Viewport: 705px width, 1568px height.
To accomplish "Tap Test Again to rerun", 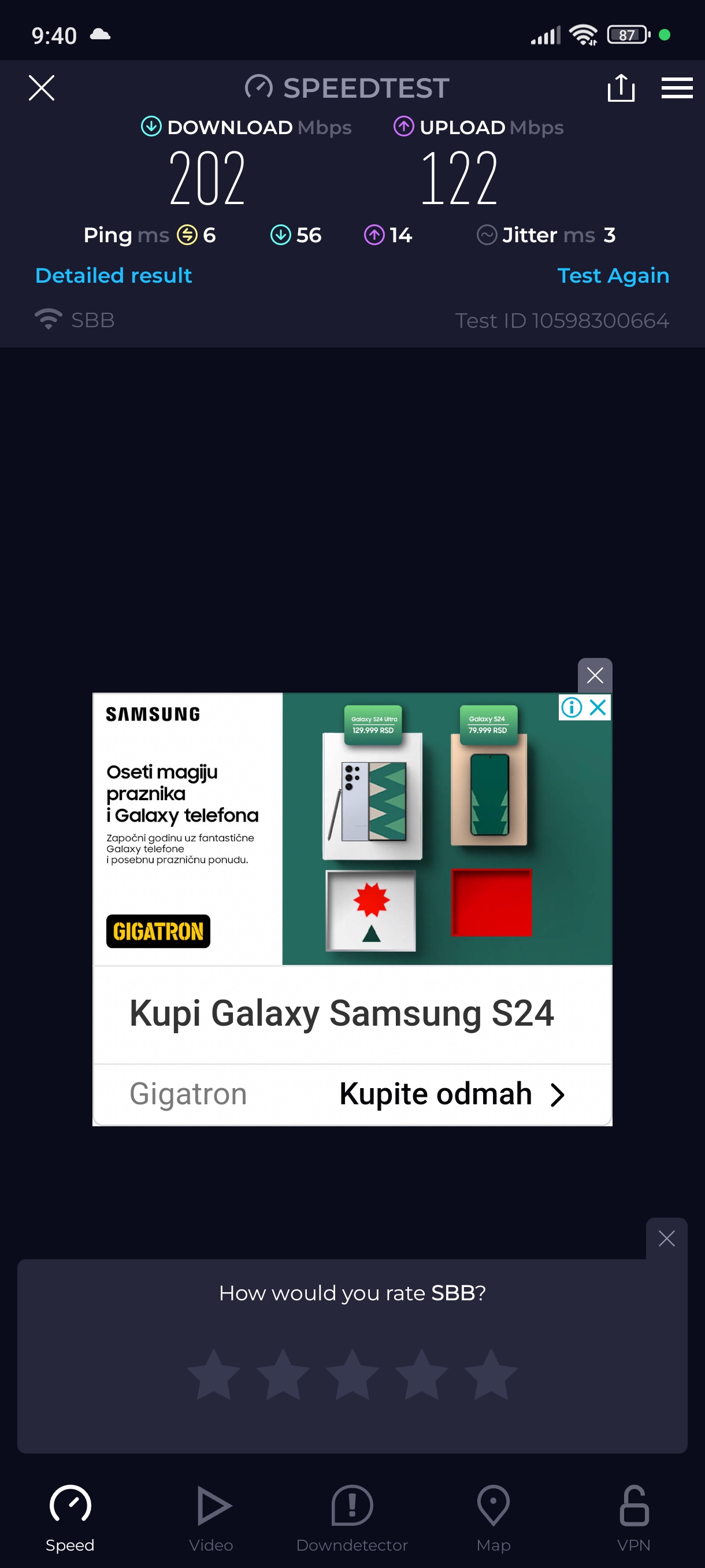I will pyautogui.click(x=613, y=276).
